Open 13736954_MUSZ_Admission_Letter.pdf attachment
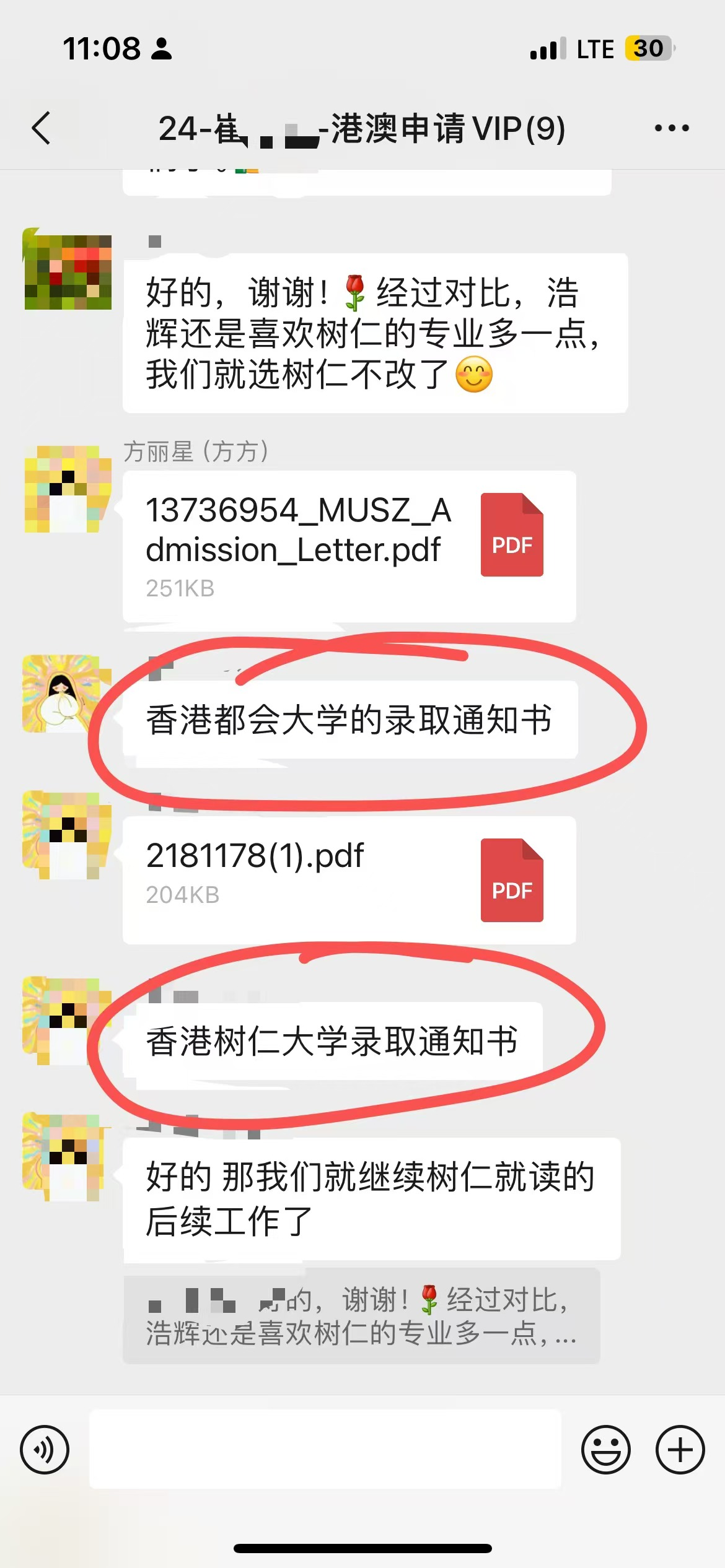Viewport: 725px width, 1568px height. (x=349, y=546)
